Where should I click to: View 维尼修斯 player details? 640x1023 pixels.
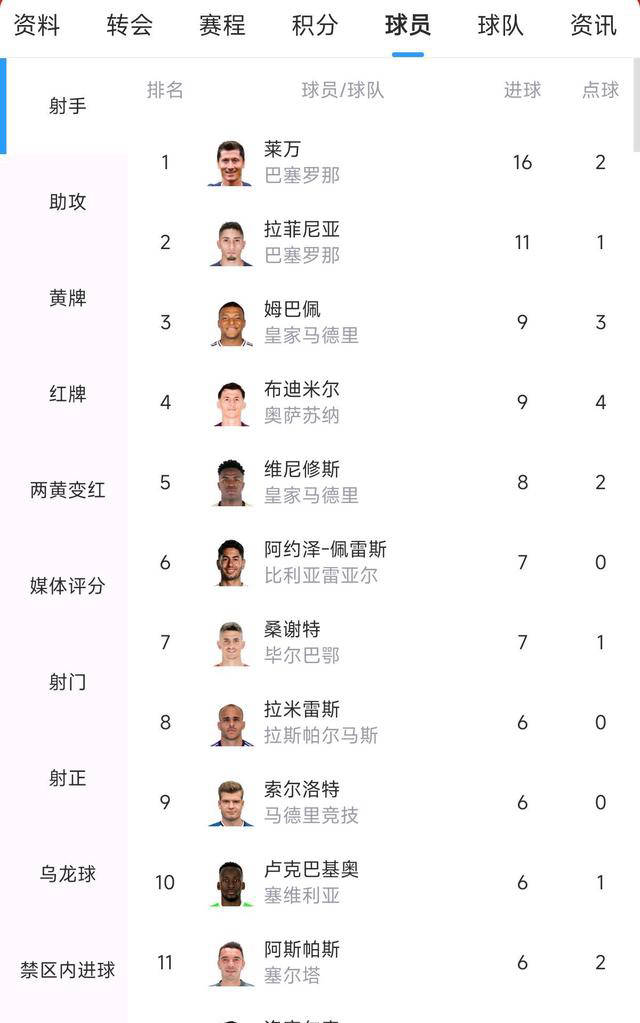(300, 482)
